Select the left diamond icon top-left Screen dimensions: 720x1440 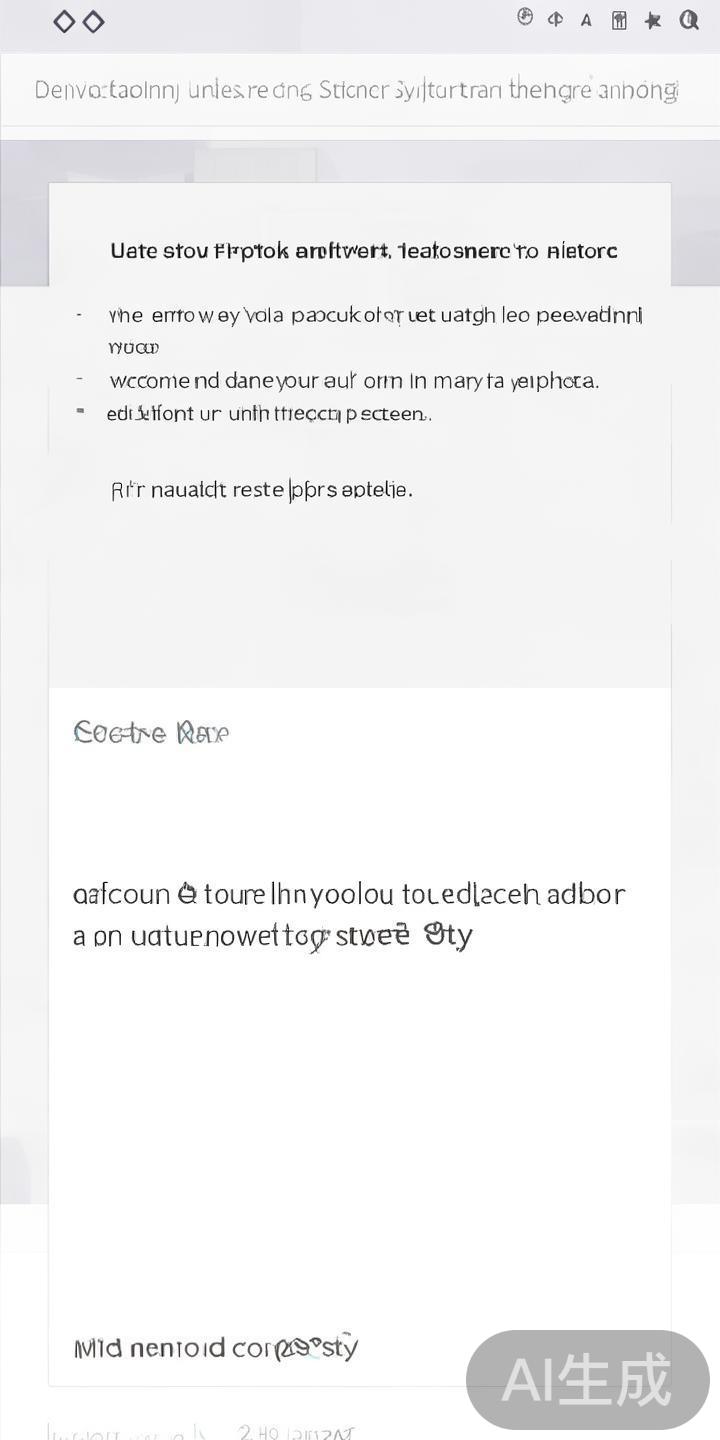[x=62, y=21]
